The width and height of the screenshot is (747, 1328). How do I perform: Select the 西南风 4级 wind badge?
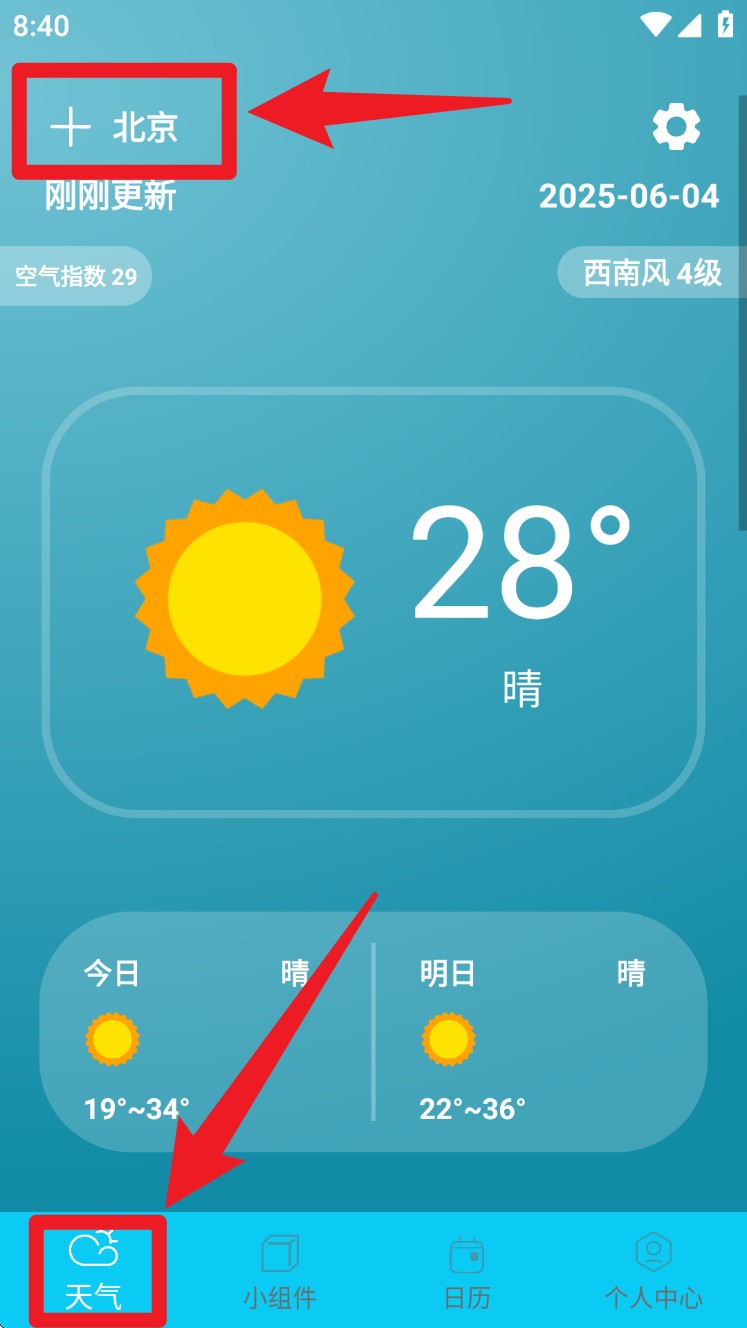650,271
